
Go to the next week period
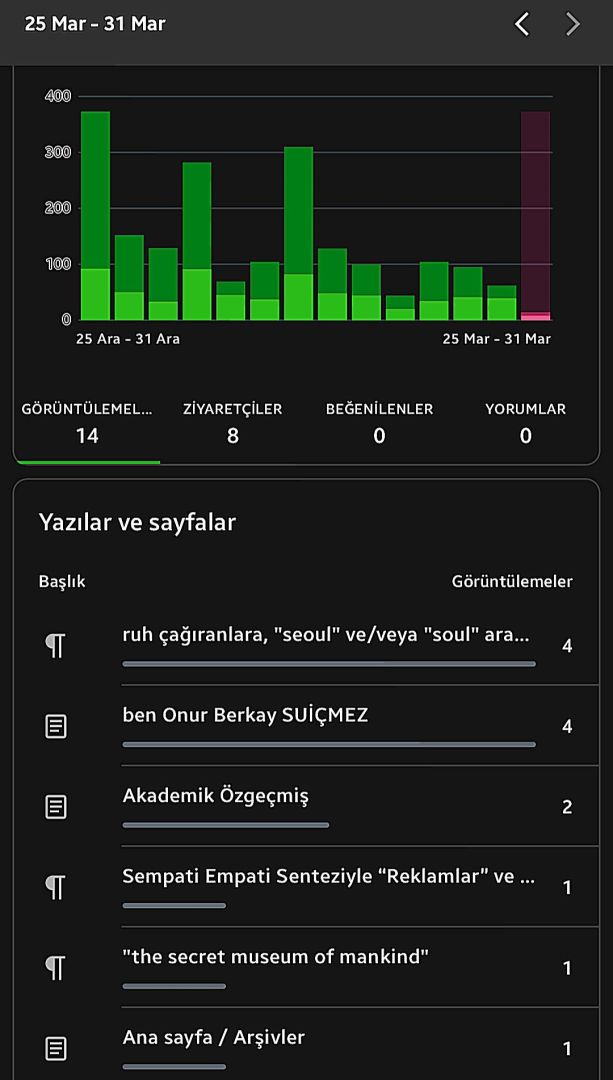(573, 24)
